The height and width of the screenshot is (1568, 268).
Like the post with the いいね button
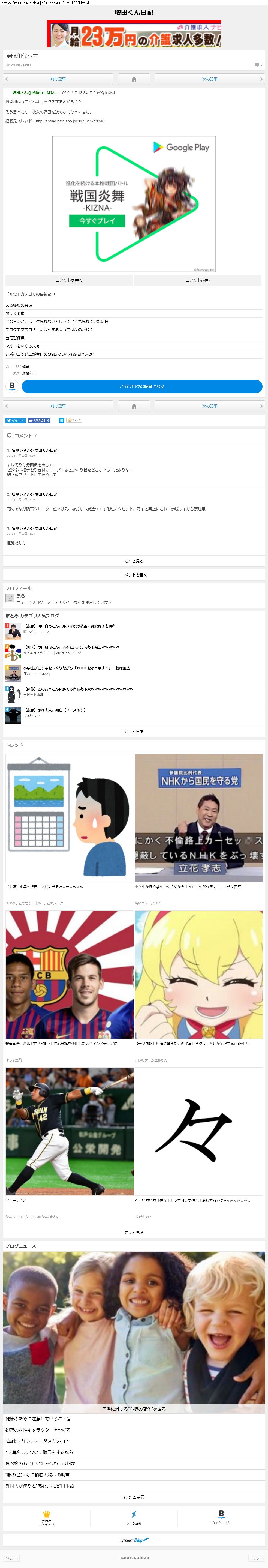pyautogui.click(x=39, y=420)
